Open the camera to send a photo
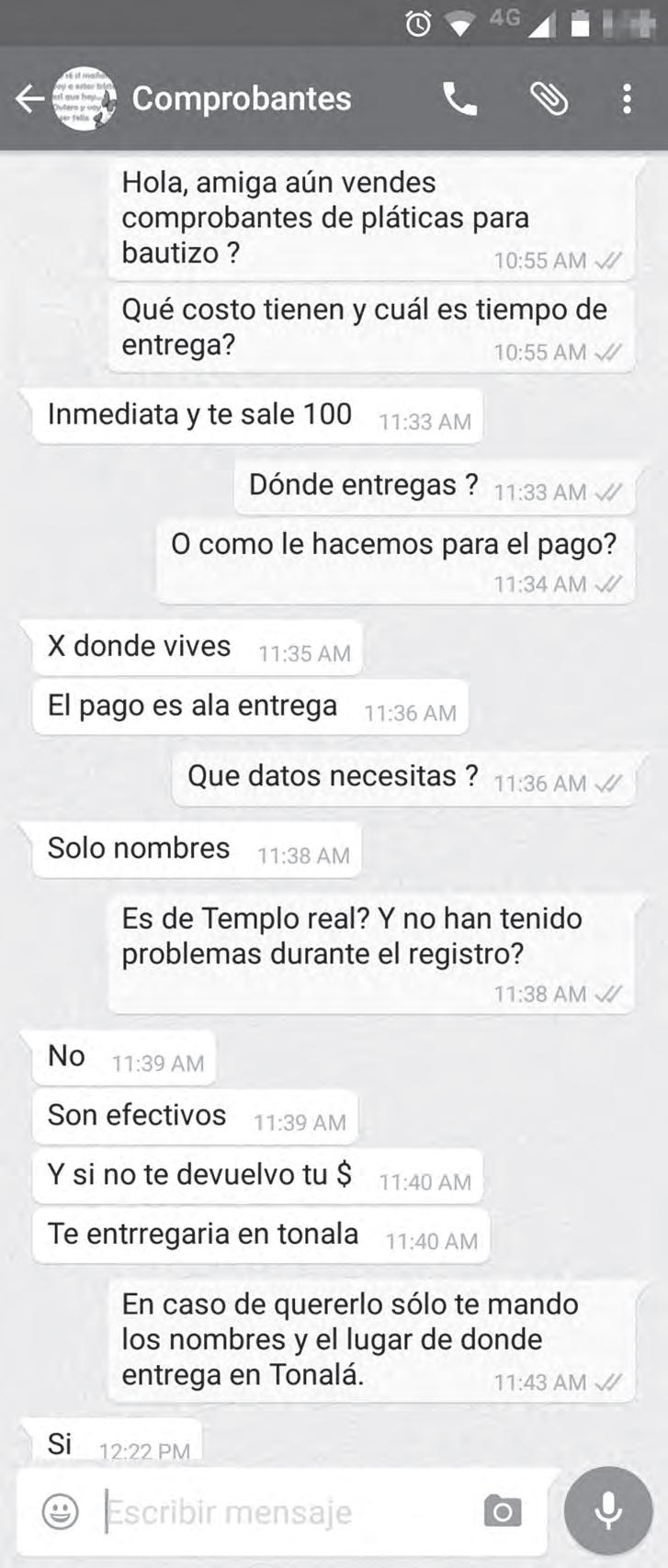Viewport: 668px width, 1568px height. click(502, 1511)
